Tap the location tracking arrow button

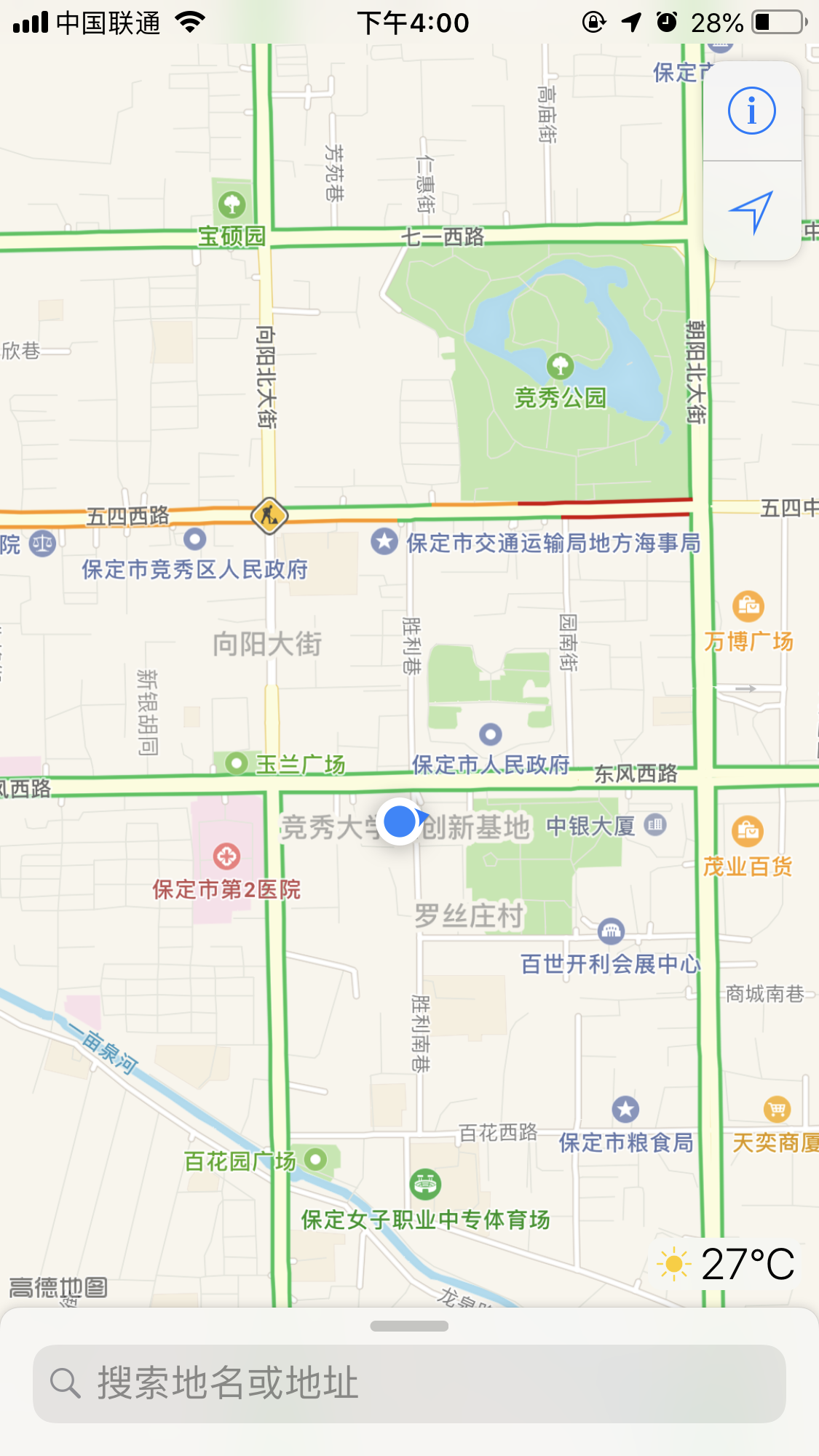click(x=752, y=212)
